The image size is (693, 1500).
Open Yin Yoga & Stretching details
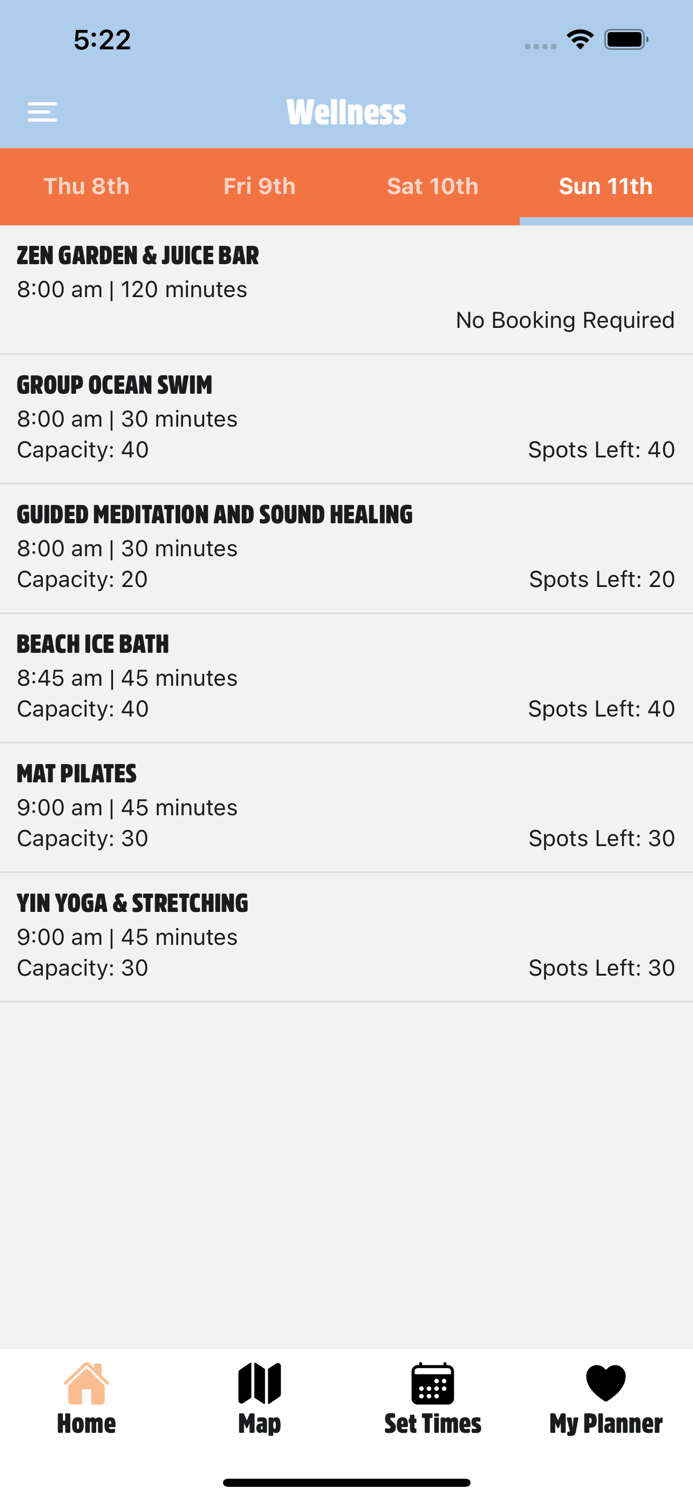point(346,937)
